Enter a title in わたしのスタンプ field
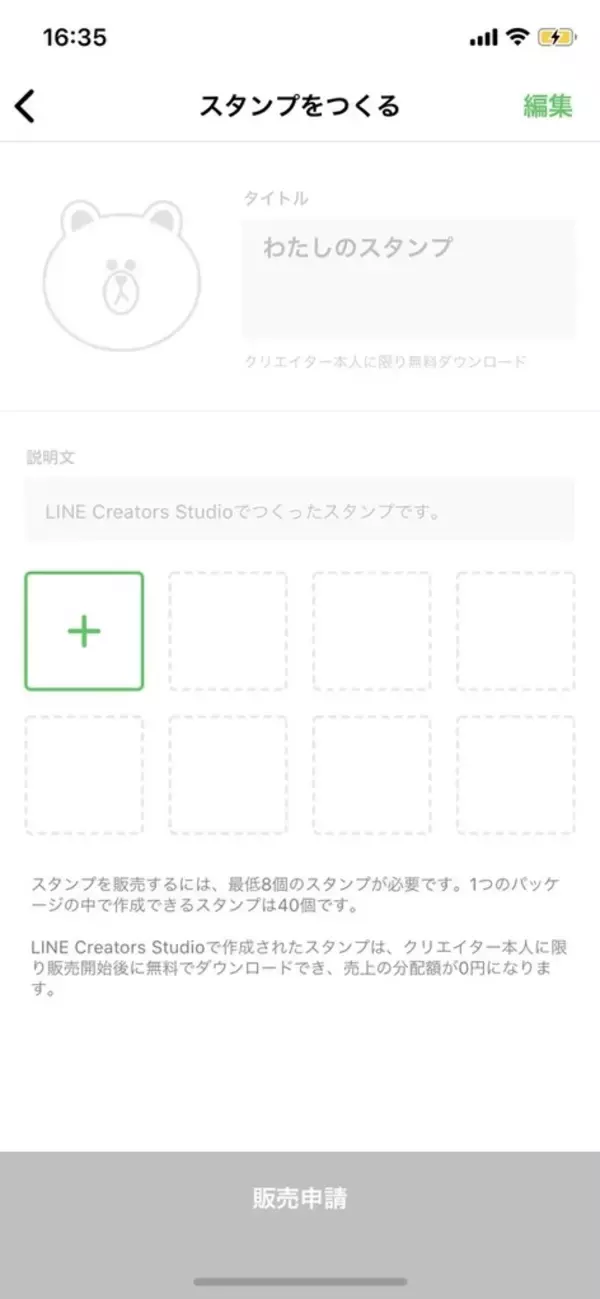This screenshot has height=1299, width=600. [x=408, y=278]
